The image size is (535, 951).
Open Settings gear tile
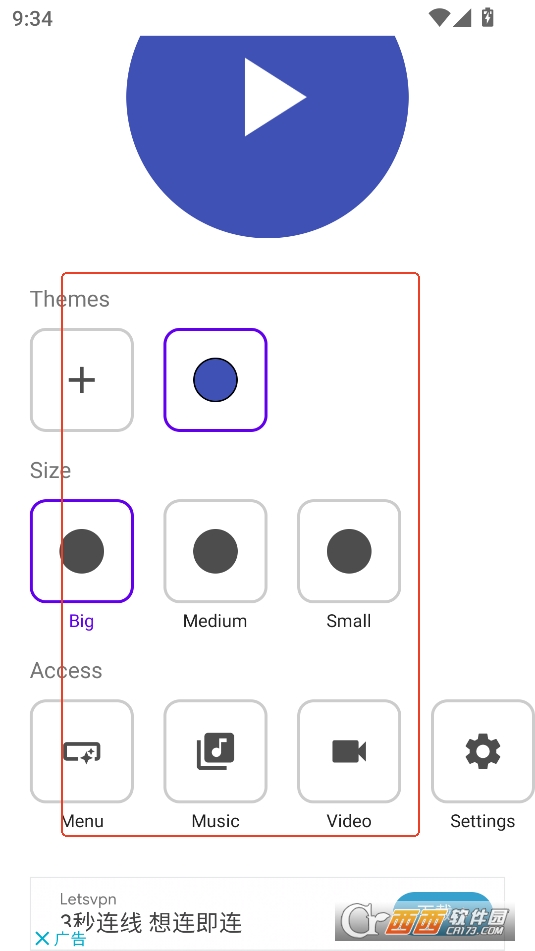[x=483, y=751]
